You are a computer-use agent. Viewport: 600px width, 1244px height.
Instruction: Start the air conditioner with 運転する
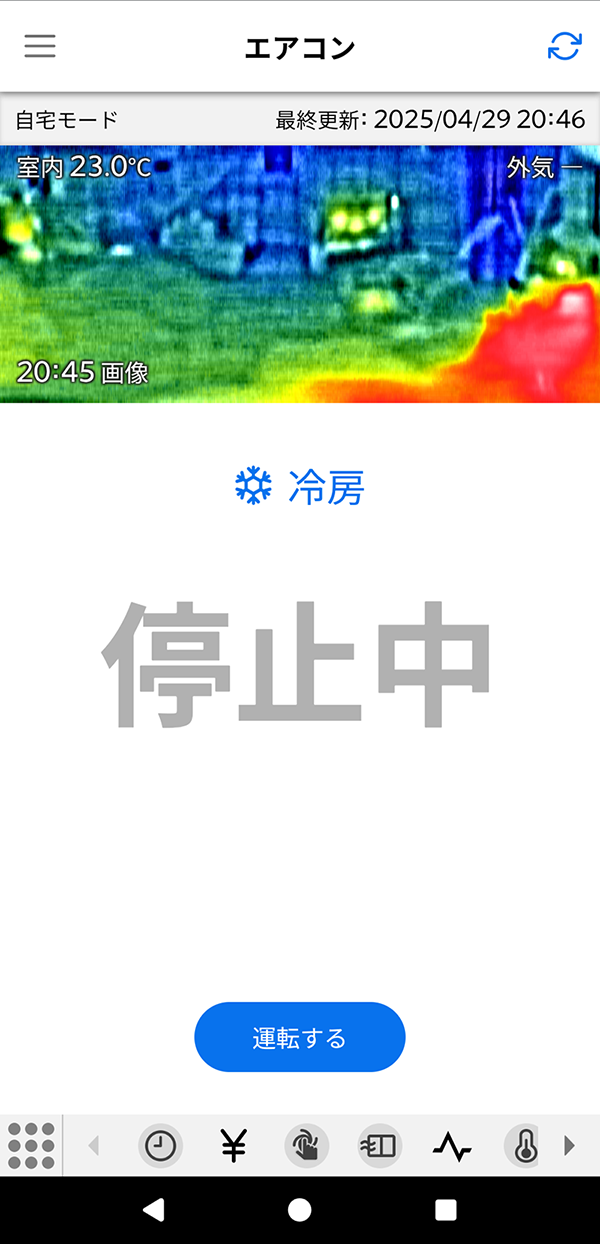299,1038
